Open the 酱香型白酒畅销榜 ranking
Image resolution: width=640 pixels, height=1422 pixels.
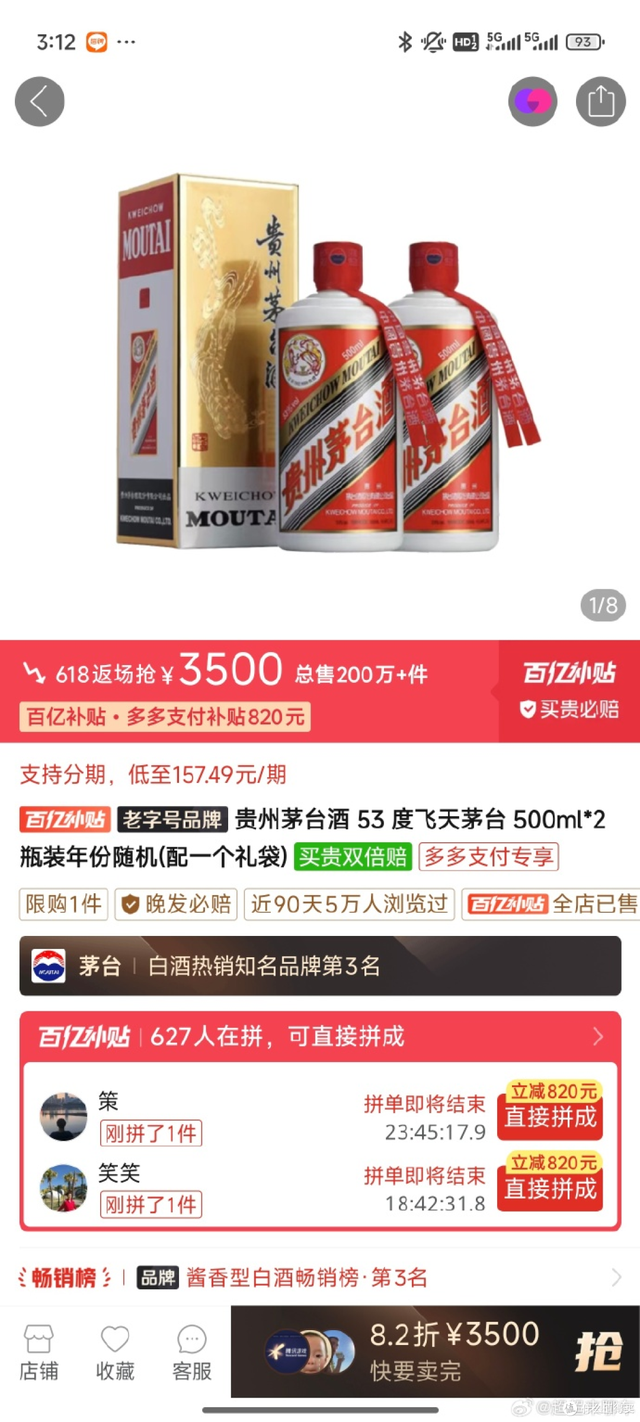(320, 1277)
